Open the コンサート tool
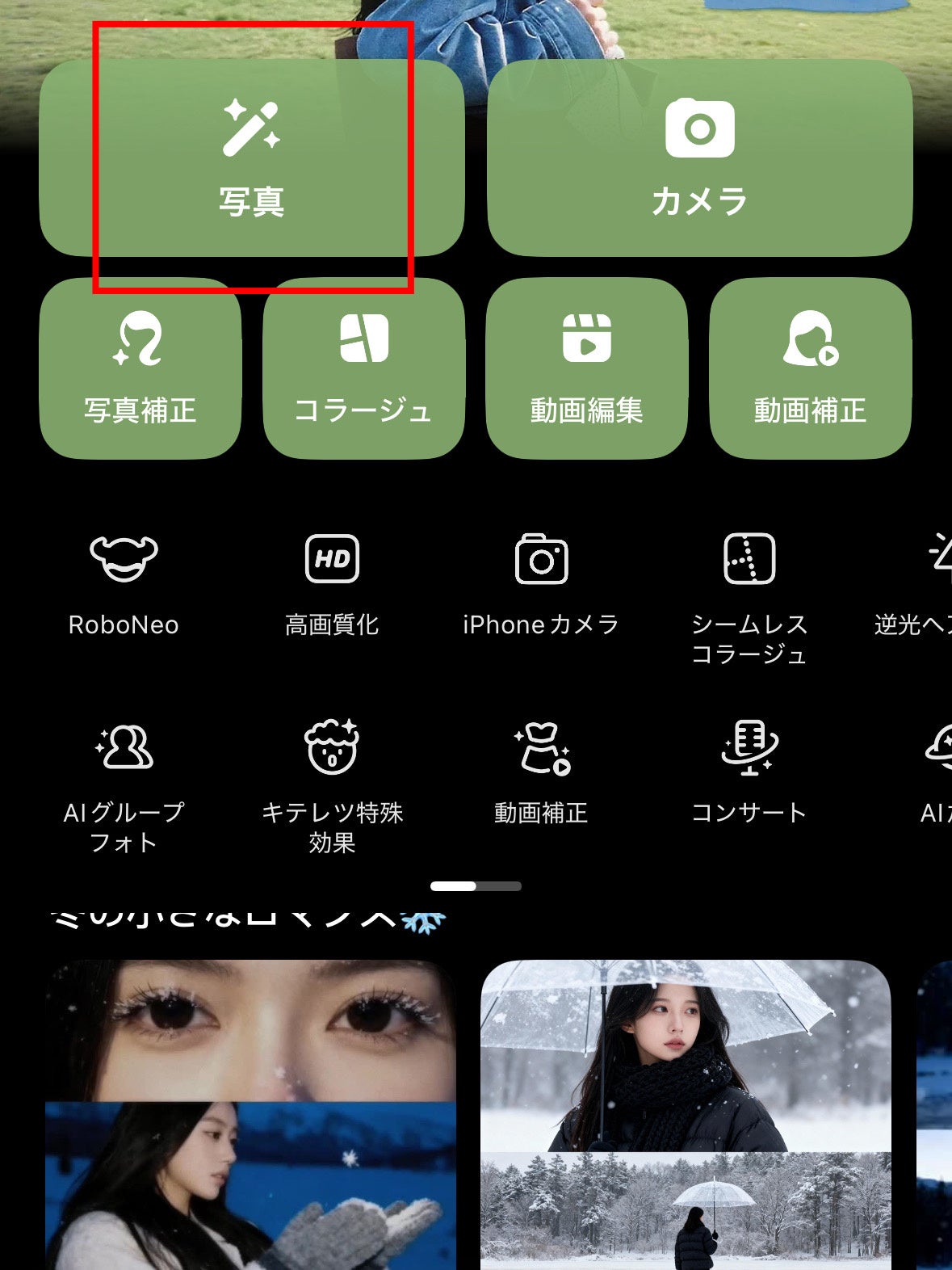952x1270 pixels. click(x=749, y=772)
